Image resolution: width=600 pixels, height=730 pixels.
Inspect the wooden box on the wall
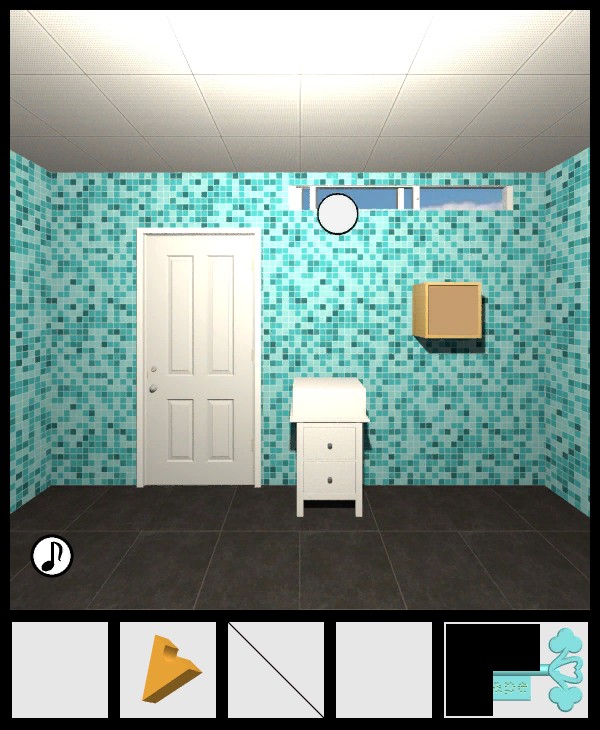coord(449,310)
